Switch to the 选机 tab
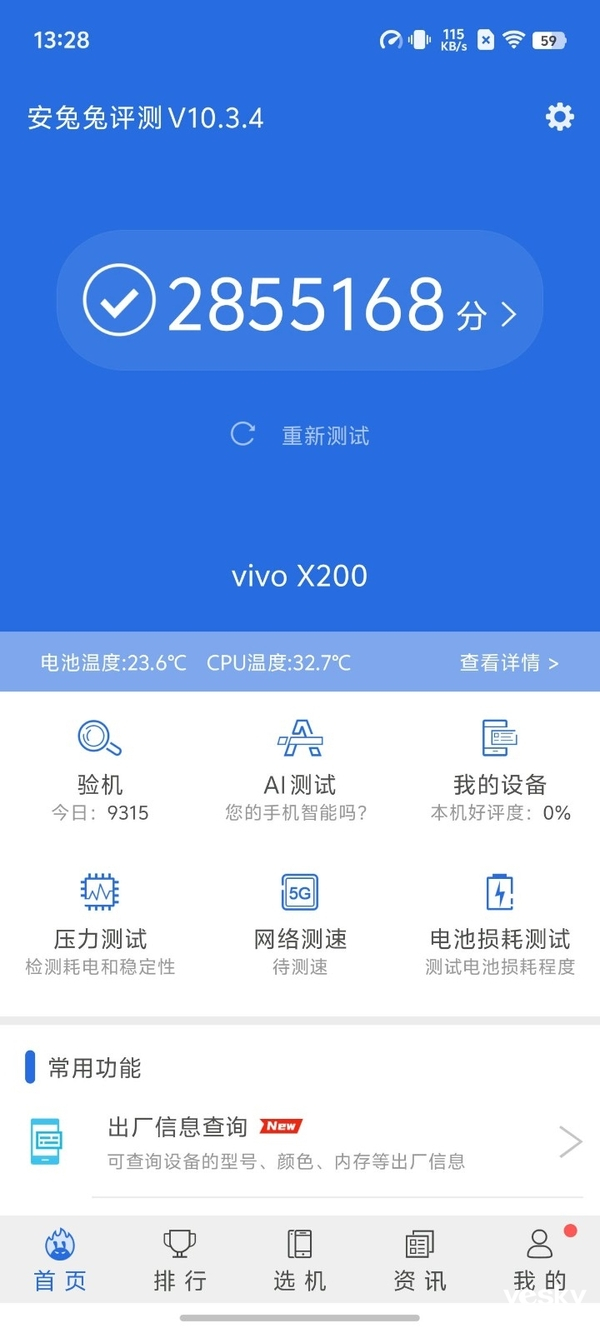This screenshot has width=600, height=1333. [300, 1260]
